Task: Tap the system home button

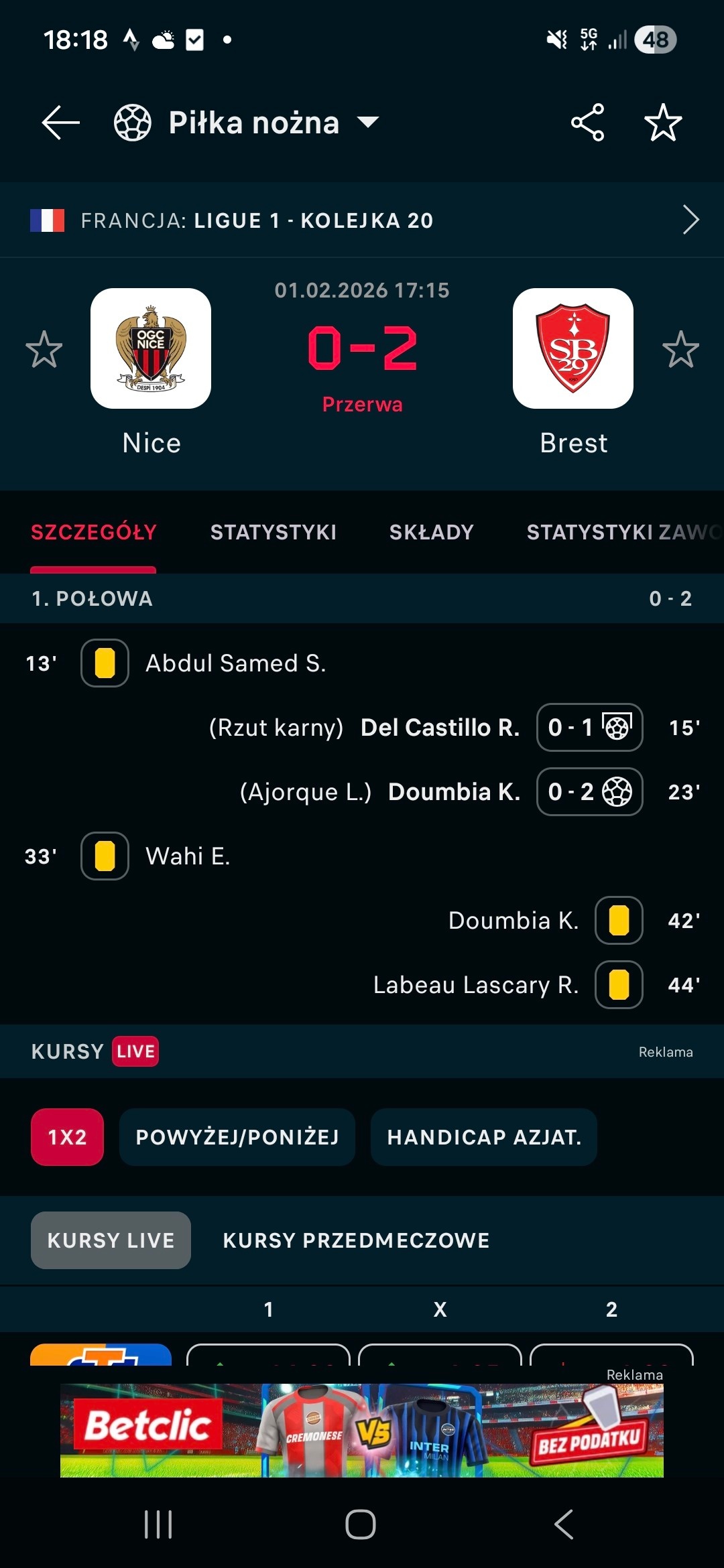Action: 361,1524
